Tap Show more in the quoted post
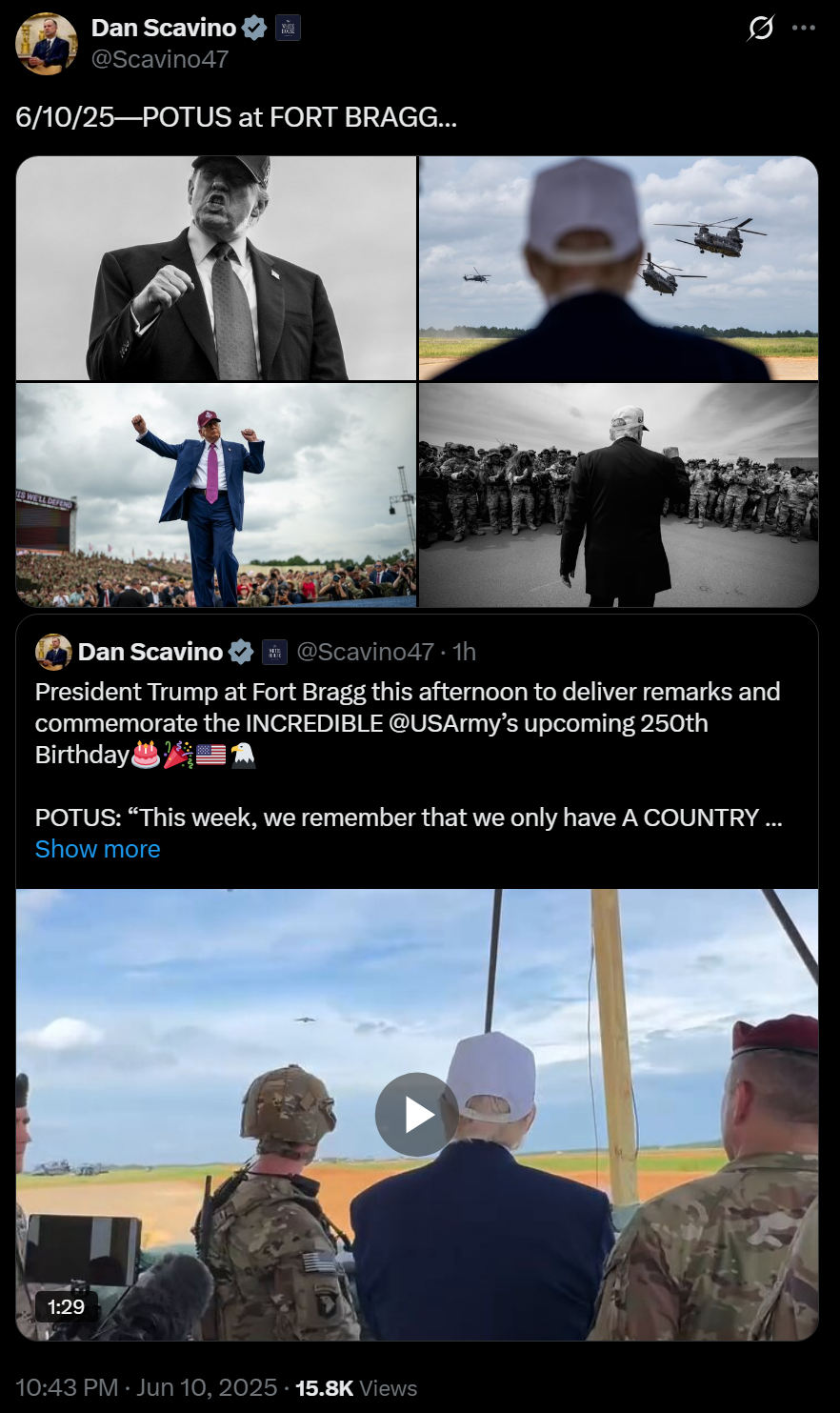This screenshot has height=1413, width=840. pyautogui.click(x=97, y=849)
